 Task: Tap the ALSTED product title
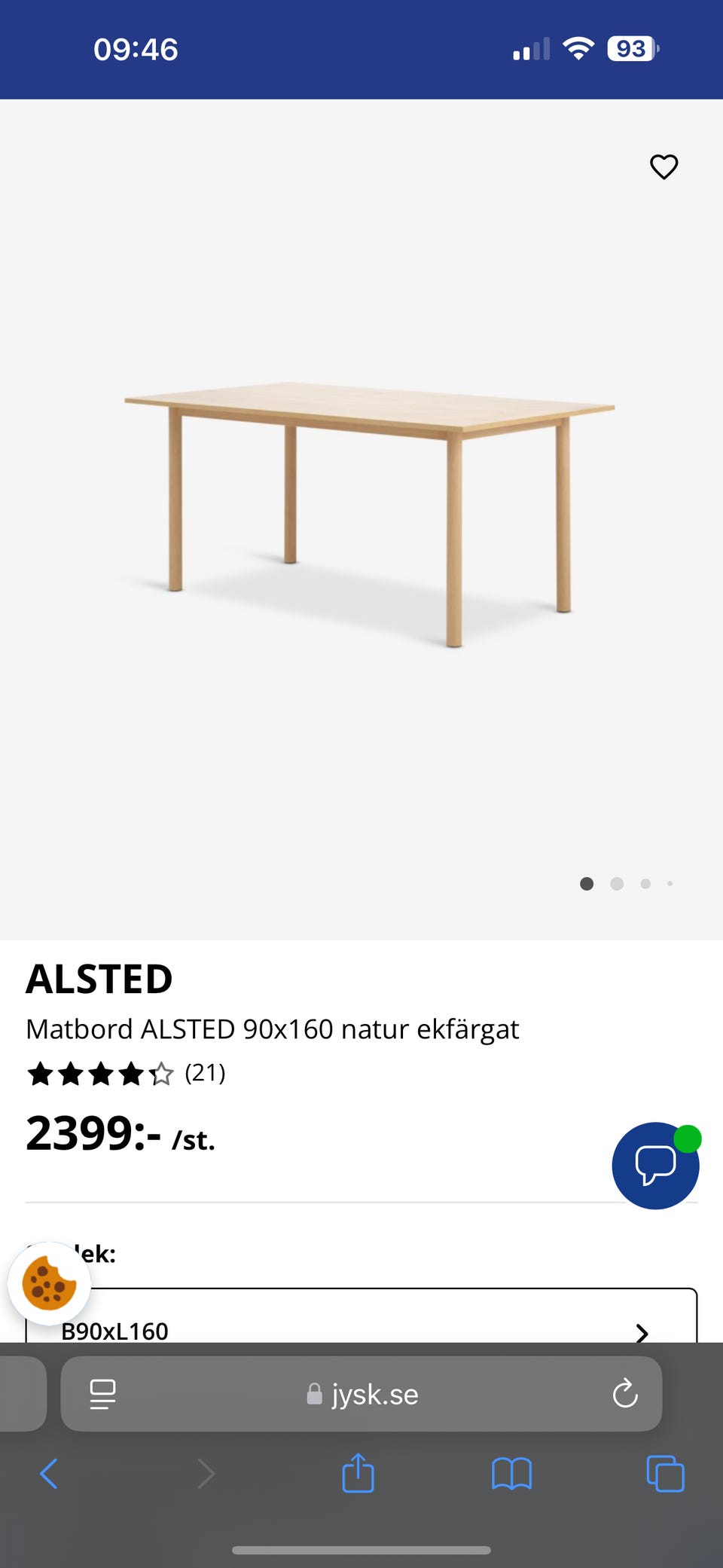[x=100, y=978]
